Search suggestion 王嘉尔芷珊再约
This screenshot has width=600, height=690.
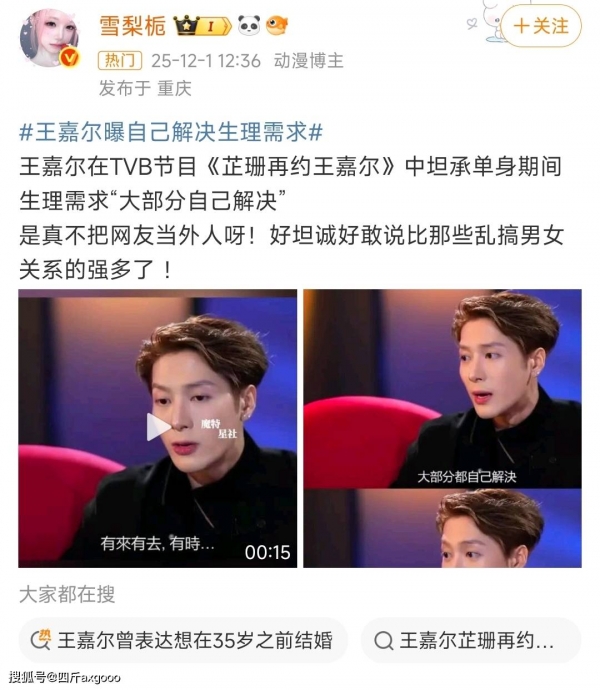[470, 639]
